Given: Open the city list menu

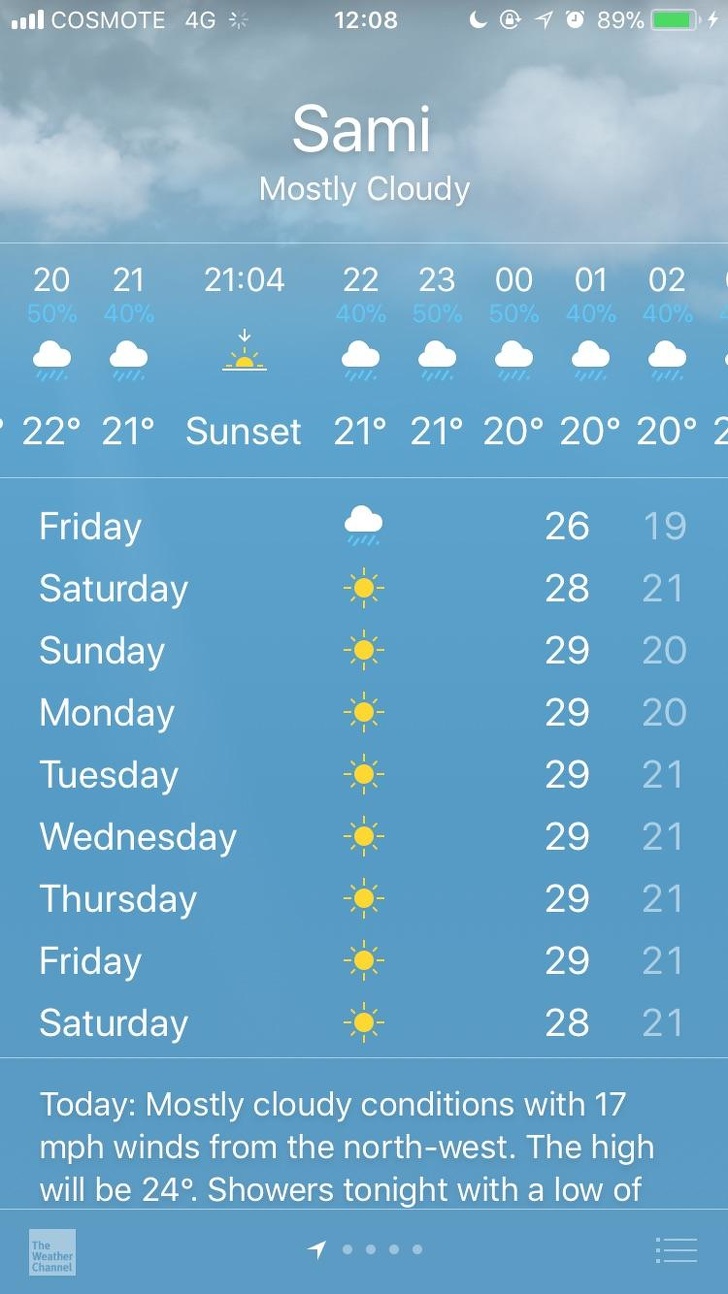Looking at the screenshot, I should pyautogui.click(x=676, y=1250).
